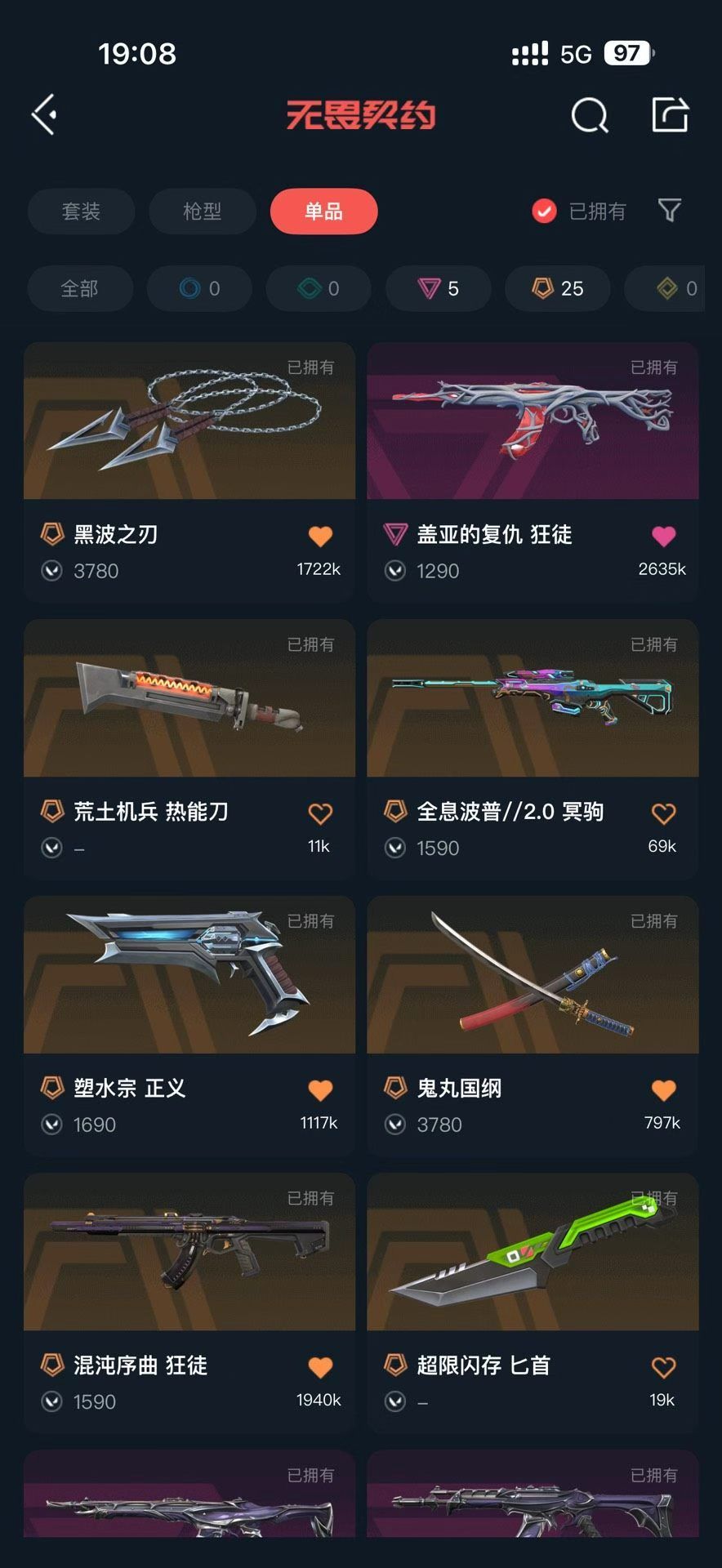Unlike 黑波之刃 with the heart icon

coord(320,537)
